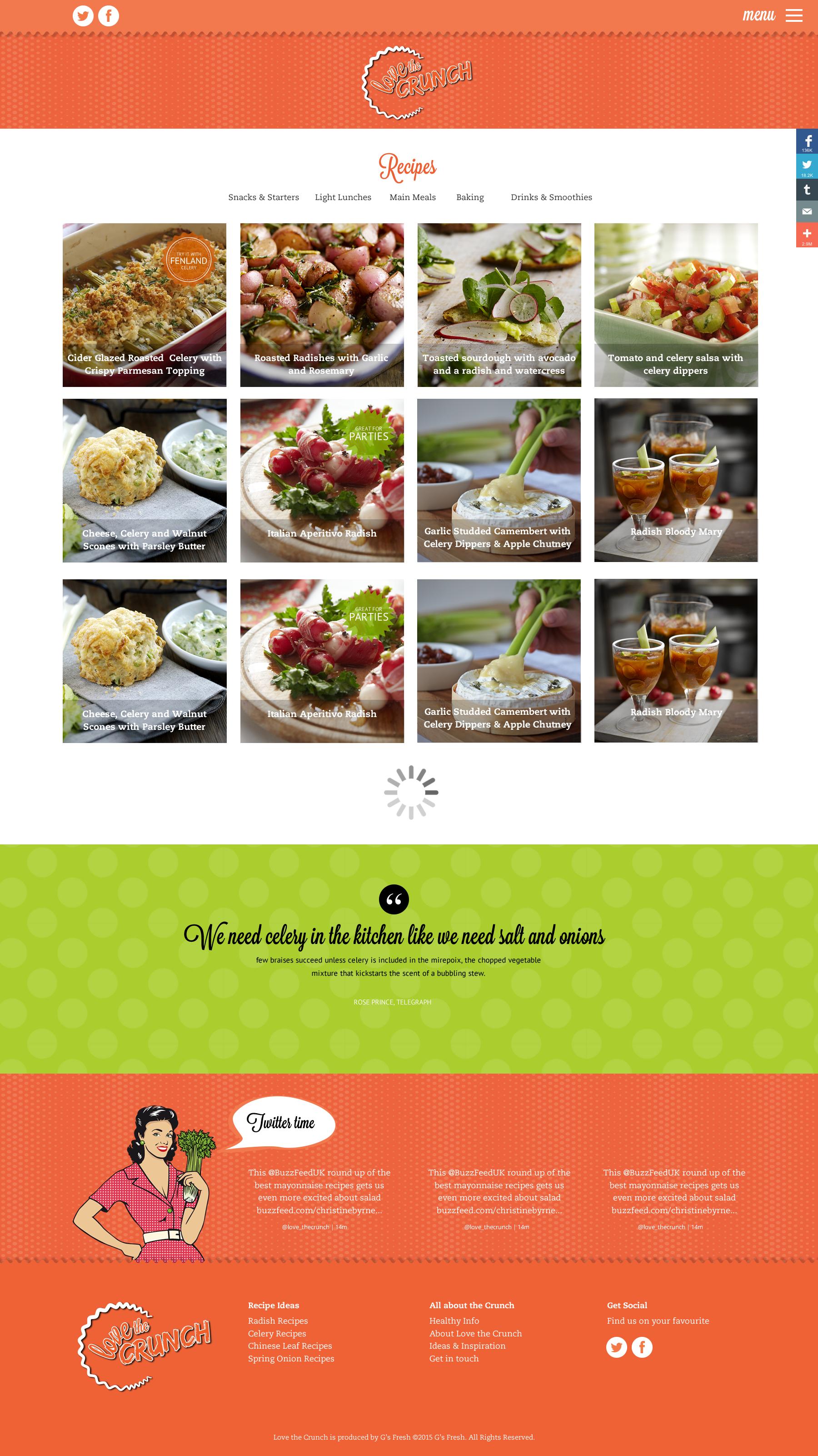This screenshot has width=818, height=1456.
Task: Open the menu hamburger button
Action: point(794,15)
